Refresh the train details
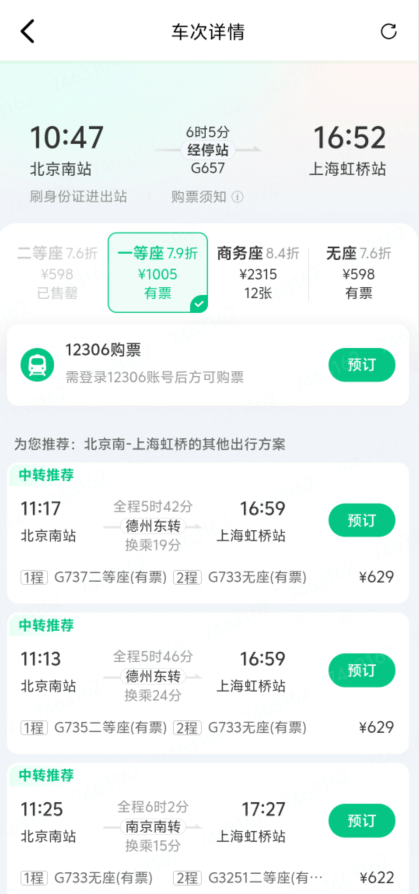The height and width of the screenshot is (894, 419). (x=389, y=31)
